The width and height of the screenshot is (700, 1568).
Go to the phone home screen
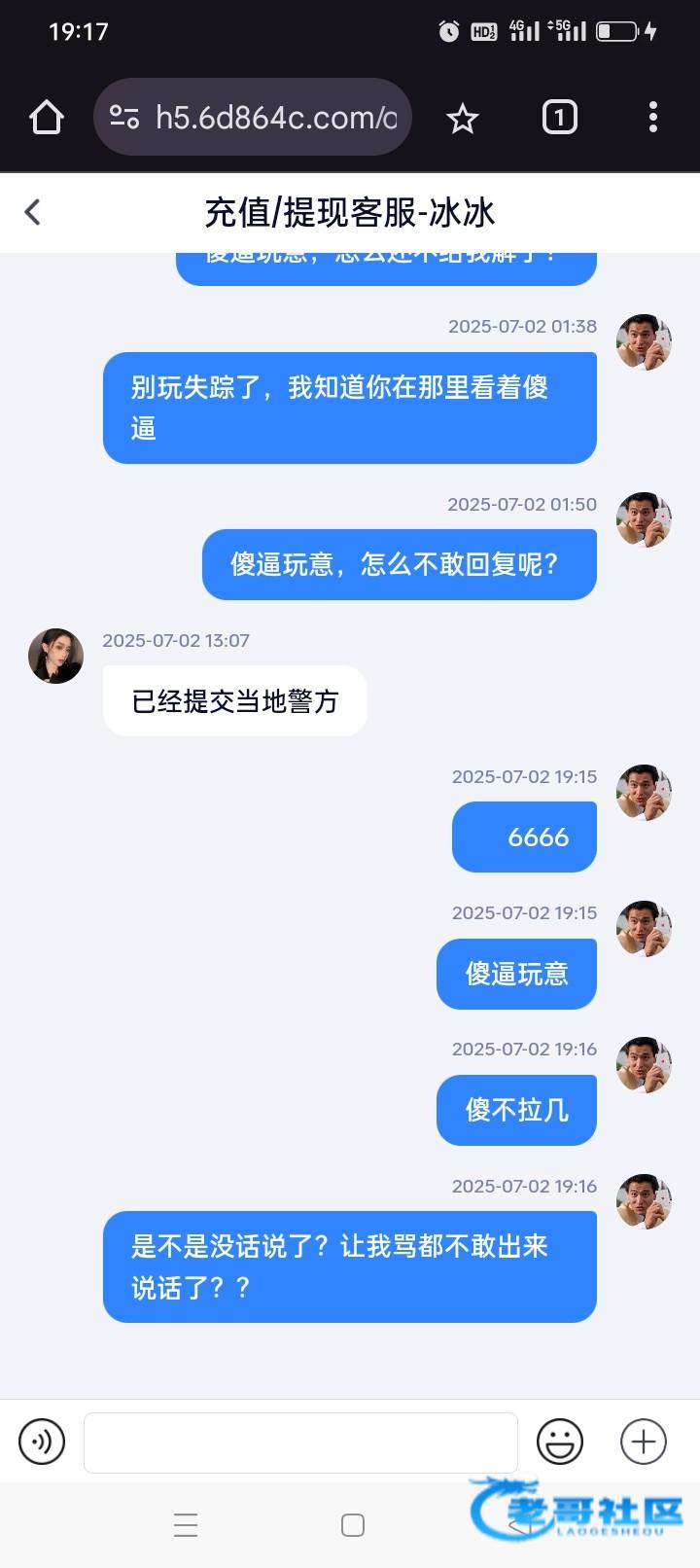353,1524
